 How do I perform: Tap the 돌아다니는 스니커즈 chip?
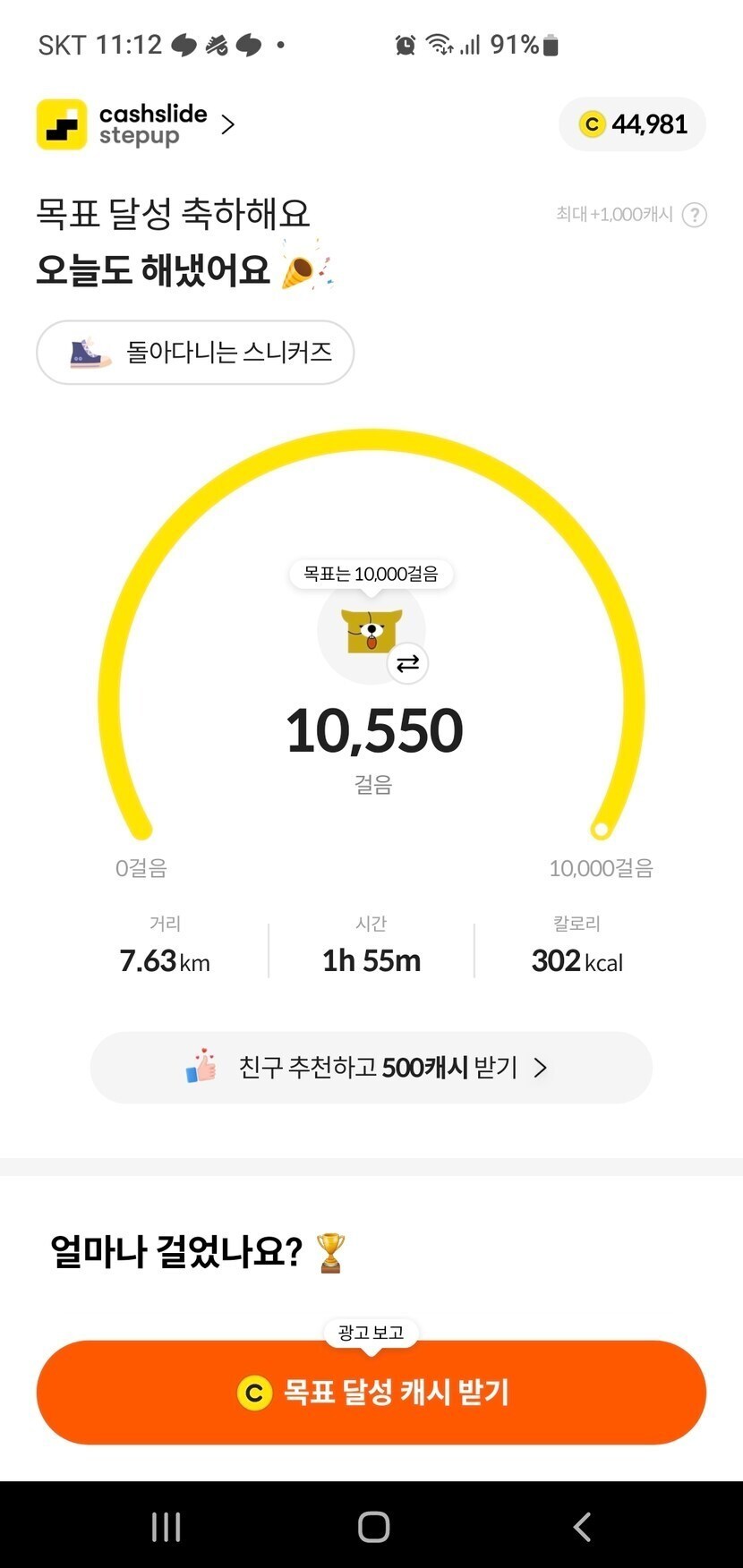pyautogui.click(x=195, y=353)
